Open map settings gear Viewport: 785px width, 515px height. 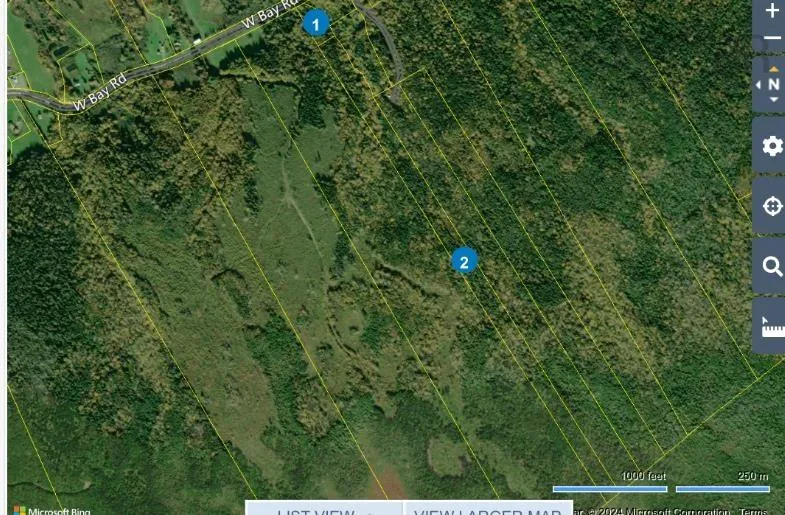tap(772, 146)
